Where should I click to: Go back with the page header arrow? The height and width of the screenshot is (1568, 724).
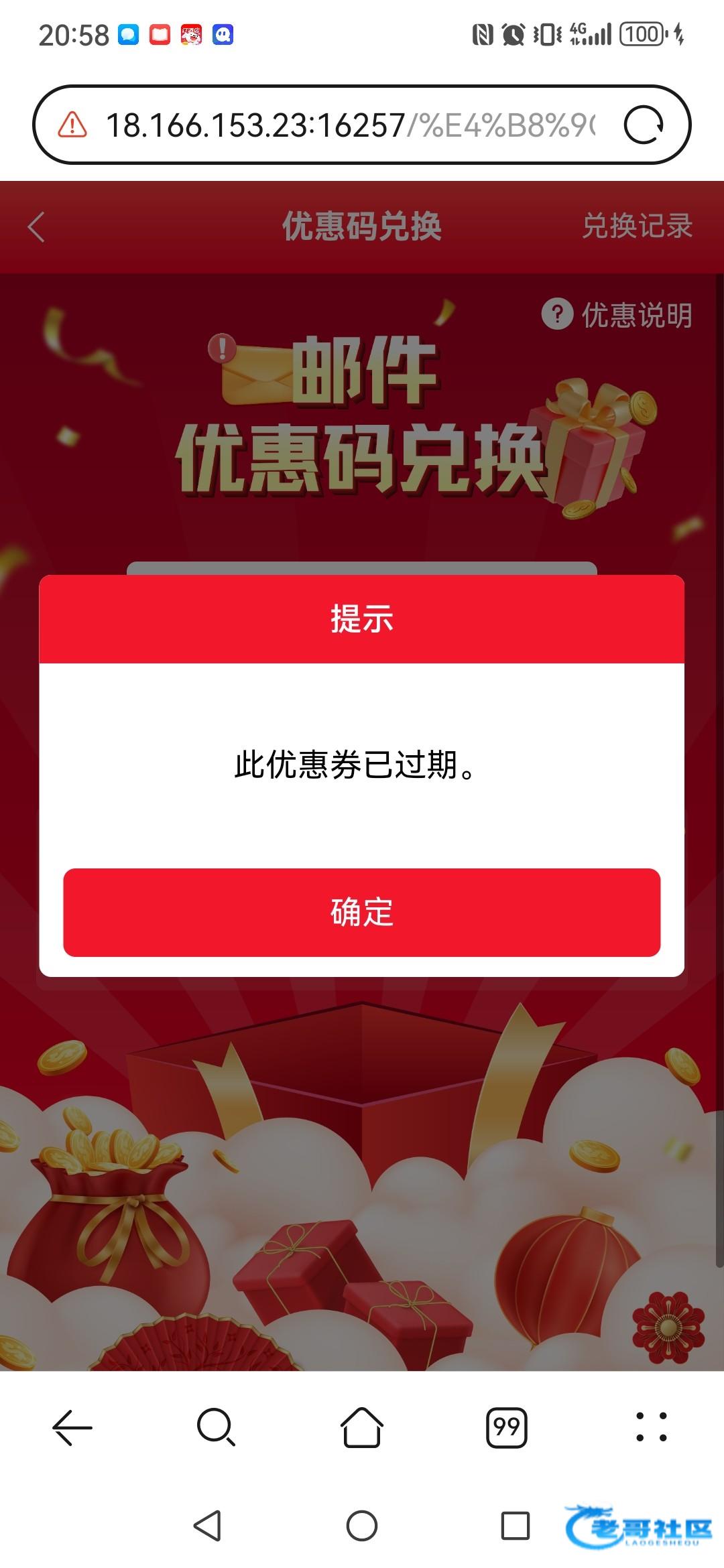(x=37, y=226)
